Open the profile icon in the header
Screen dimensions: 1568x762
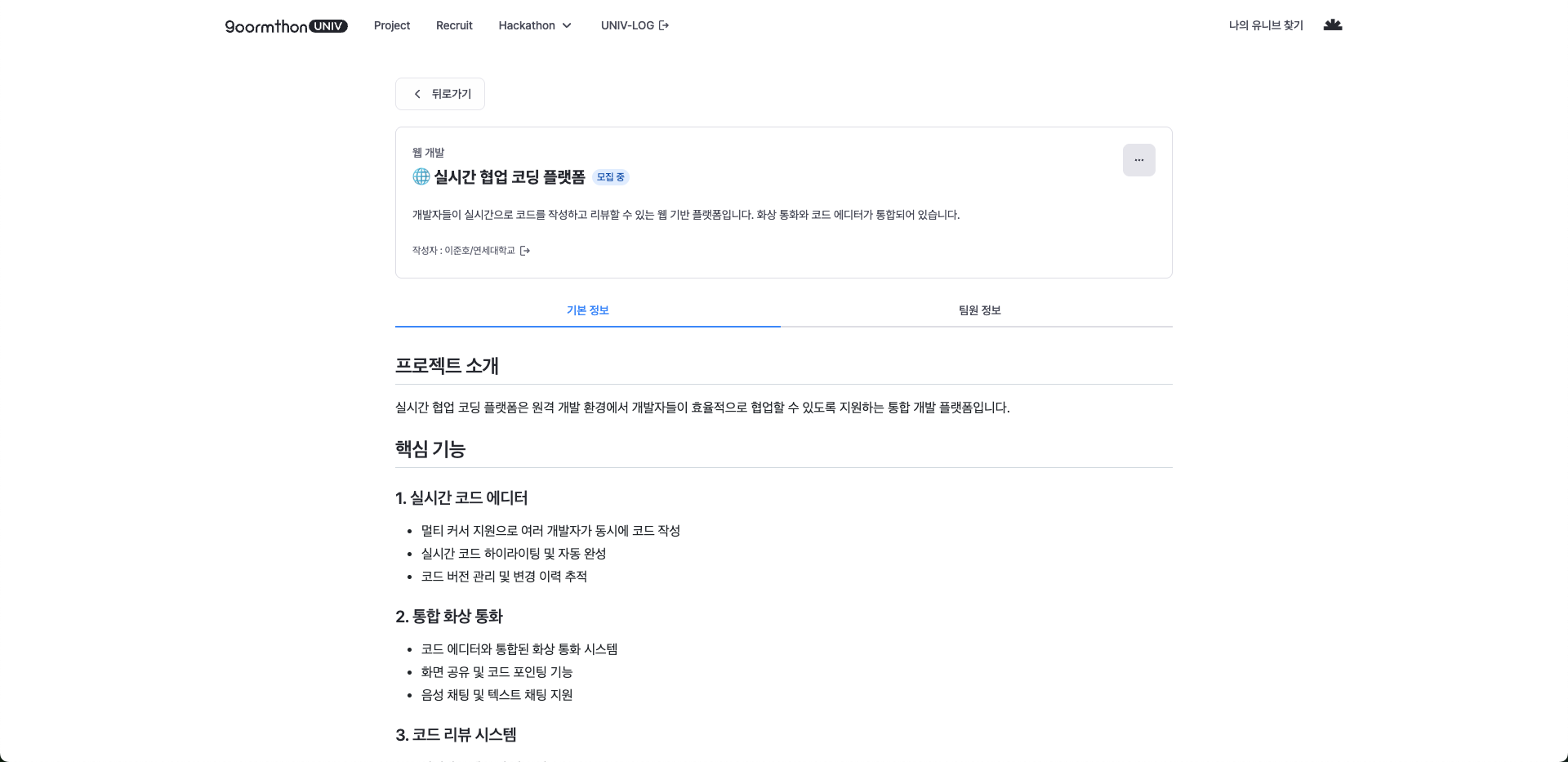pyautogui.click(x=1333, y=25)
